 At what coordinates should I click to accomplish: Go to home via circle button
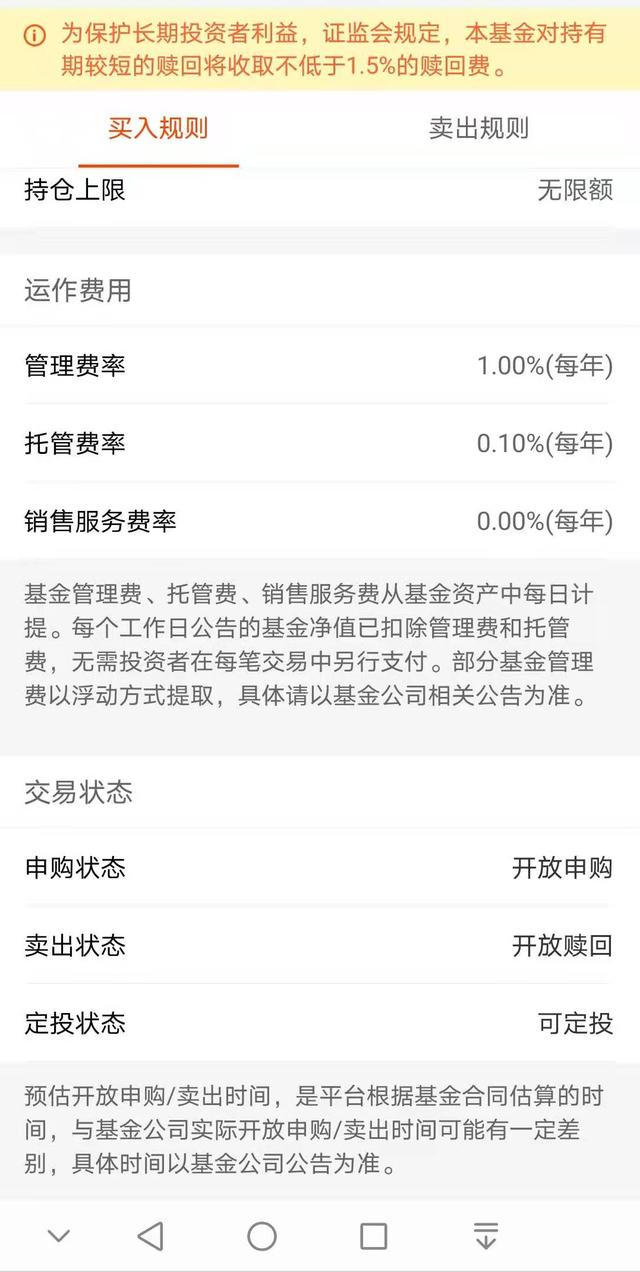click(x=262, y=1236)
